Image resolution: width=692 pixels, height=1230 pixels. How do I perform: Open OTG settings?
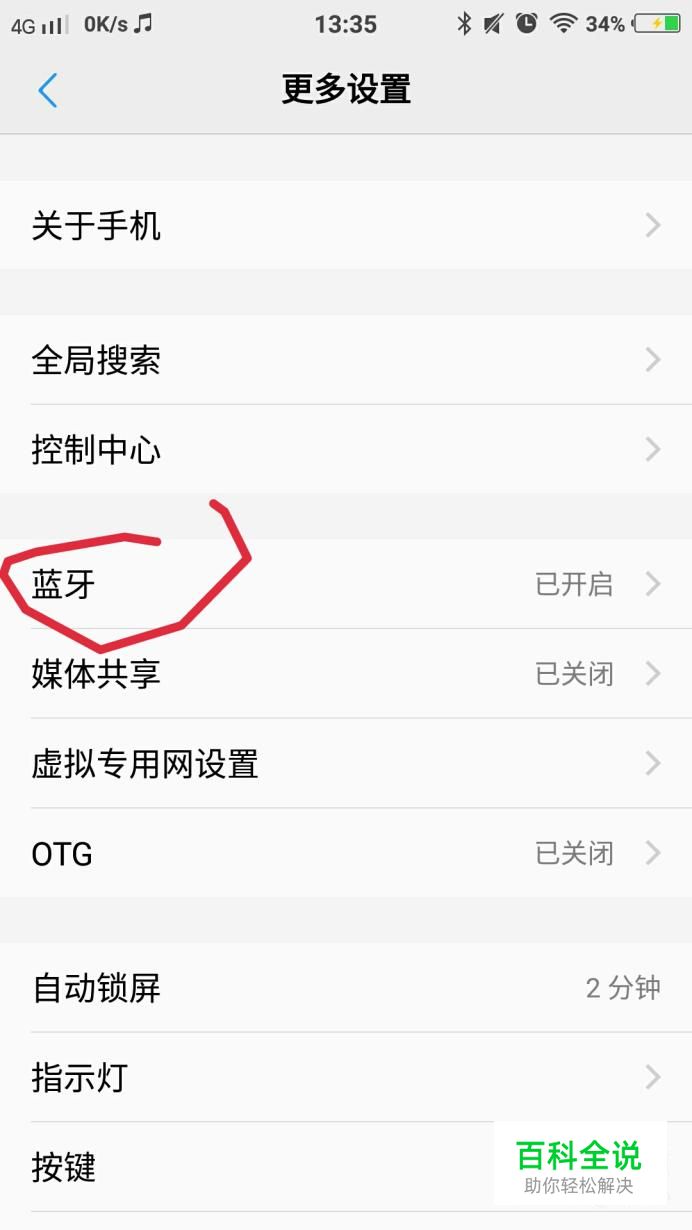coord(346,853)
